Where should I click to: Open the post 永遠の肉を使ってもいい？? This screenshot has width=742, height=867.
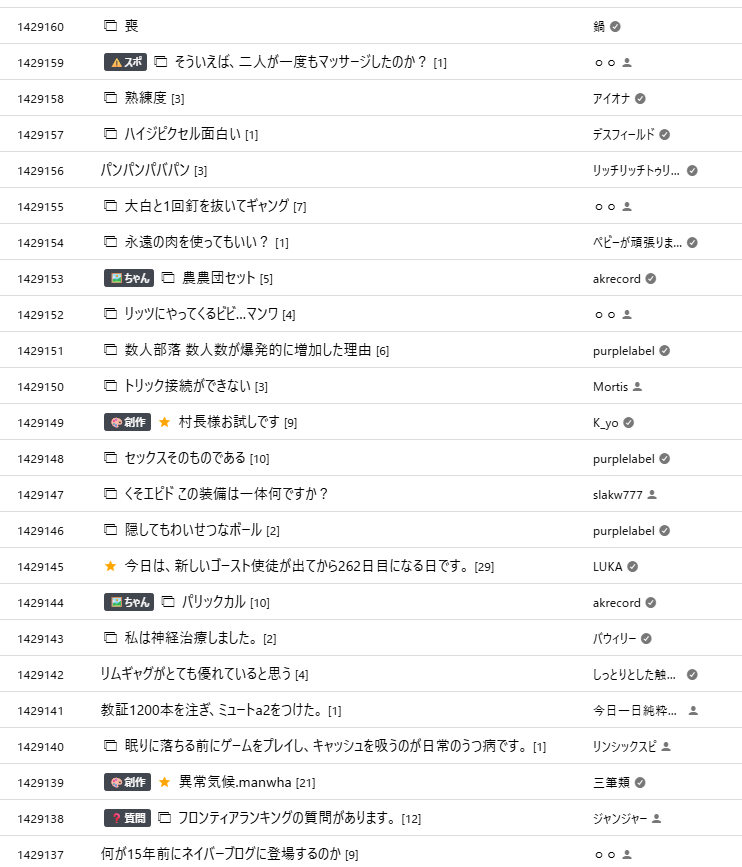point(197,243)
